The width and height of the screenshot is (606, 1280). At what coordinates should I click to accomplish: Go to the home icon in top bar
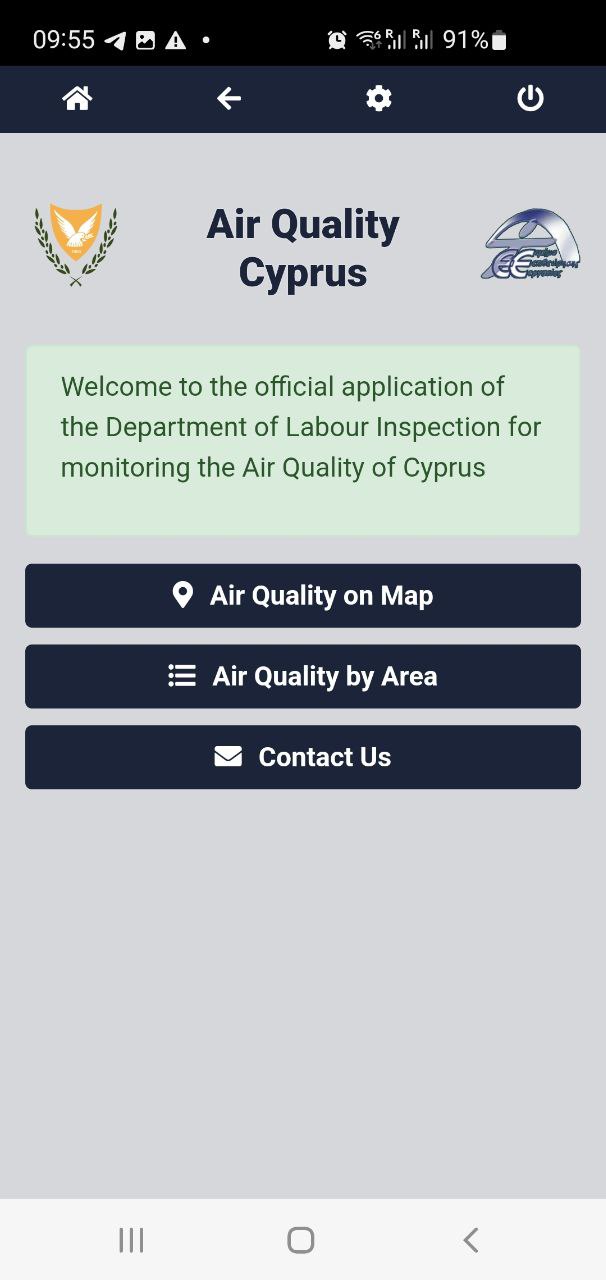(77, 98)
